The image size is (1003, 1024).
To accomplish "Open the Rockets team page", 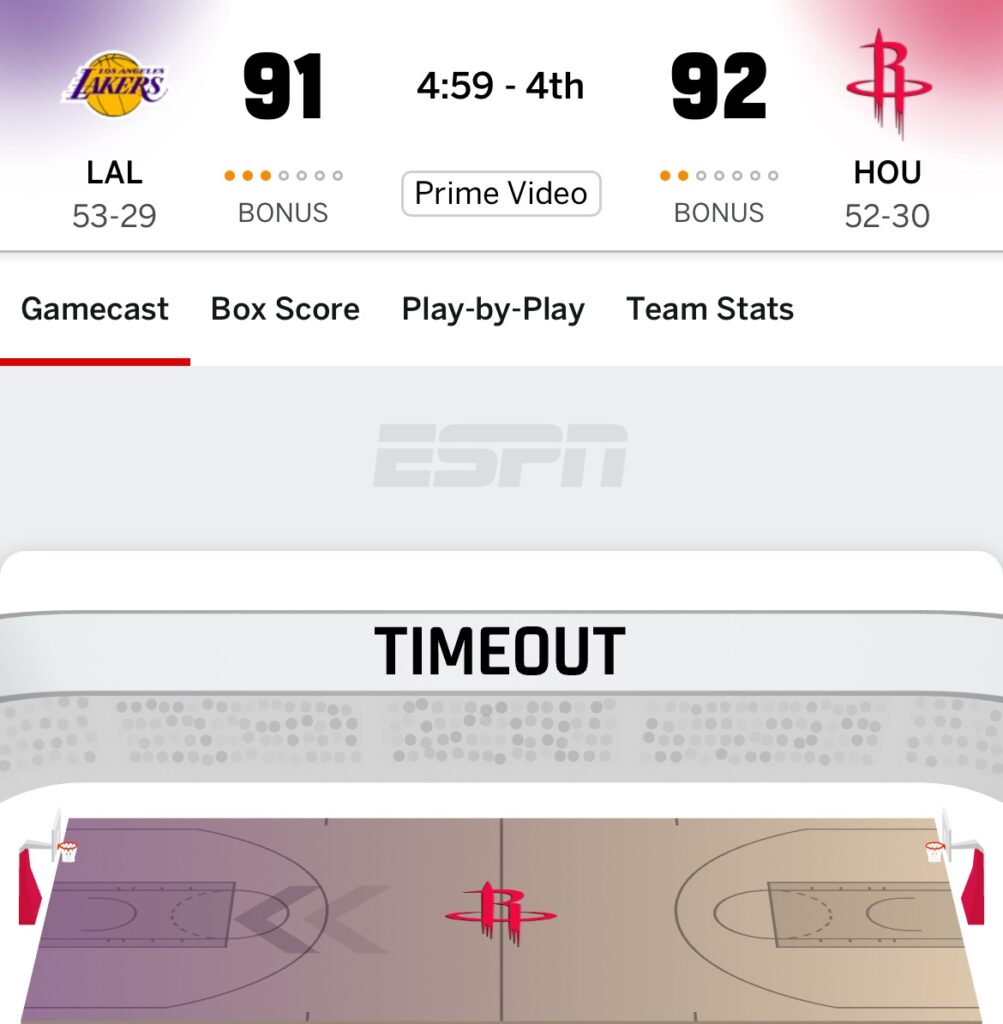I will 888,84.
